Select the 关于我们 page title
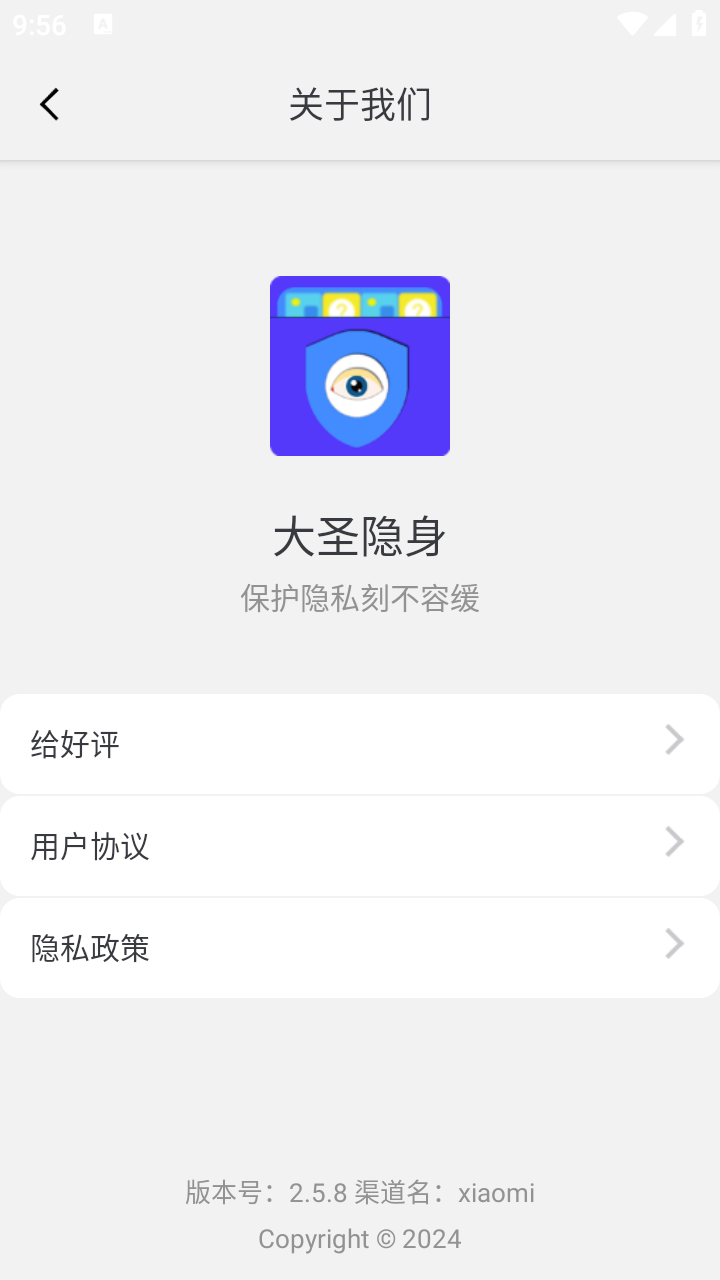The image size is (720, 1280). point(360,105)
